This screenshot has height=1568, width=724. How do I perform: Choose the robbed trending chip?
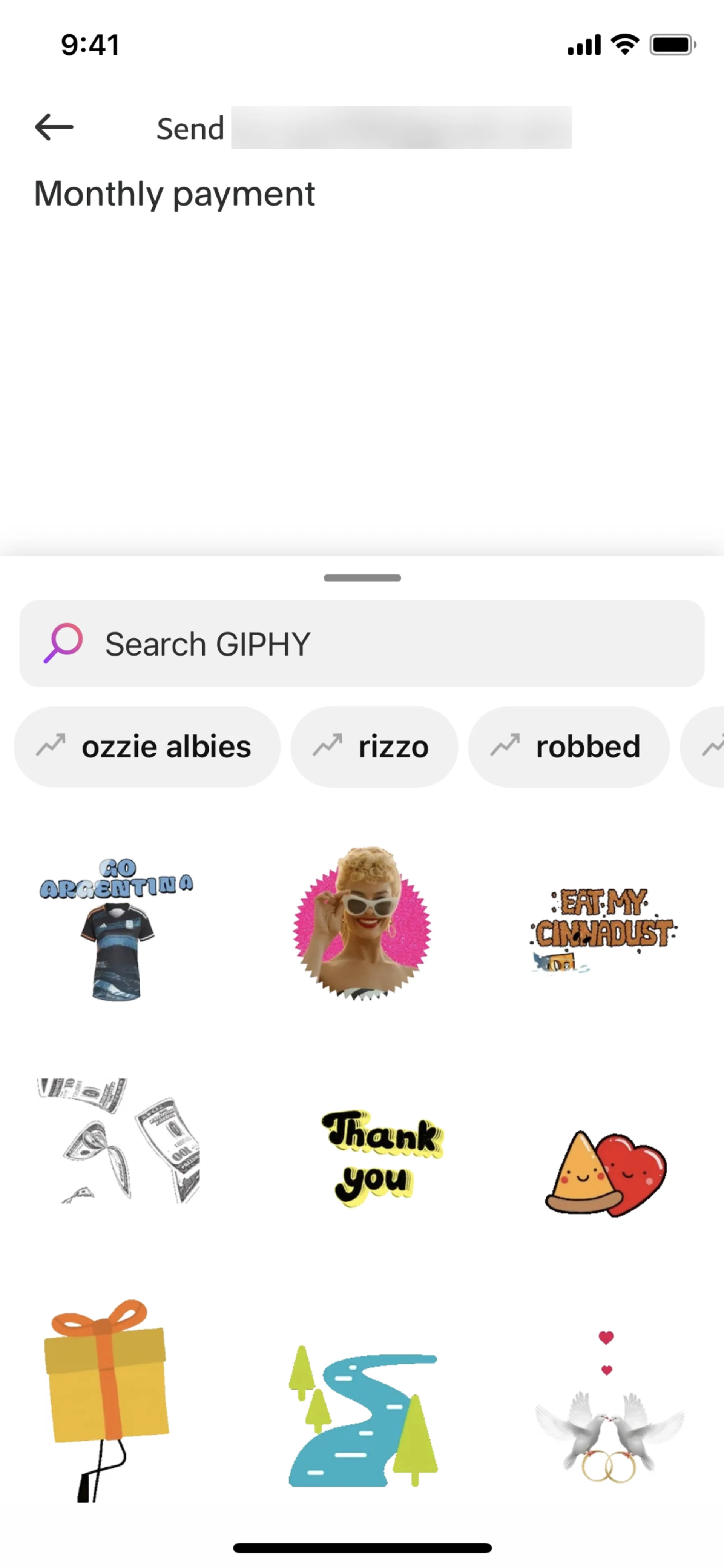(x=569, y=746)
